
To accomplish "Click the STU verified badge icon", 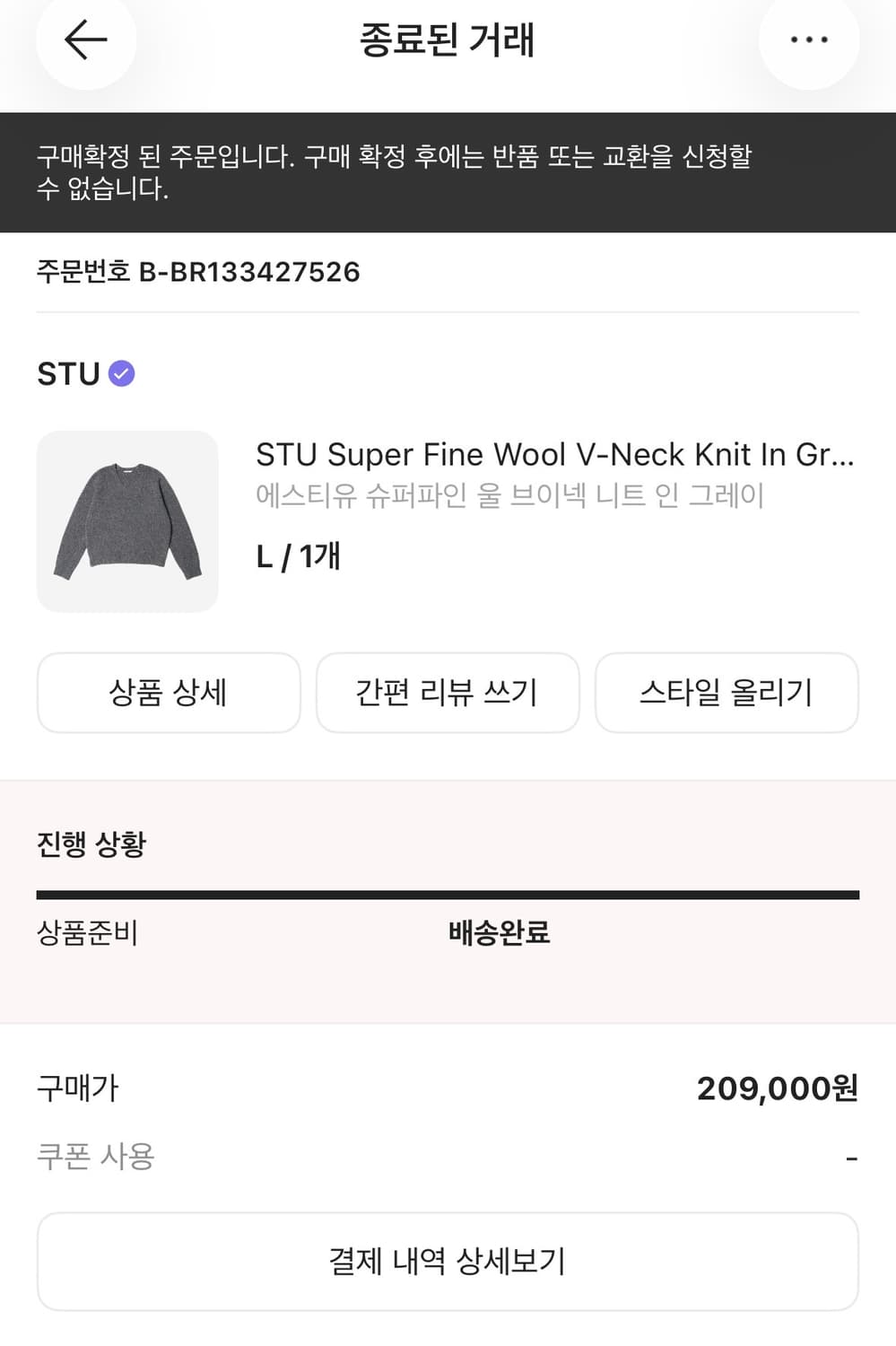I will (121, 373).
